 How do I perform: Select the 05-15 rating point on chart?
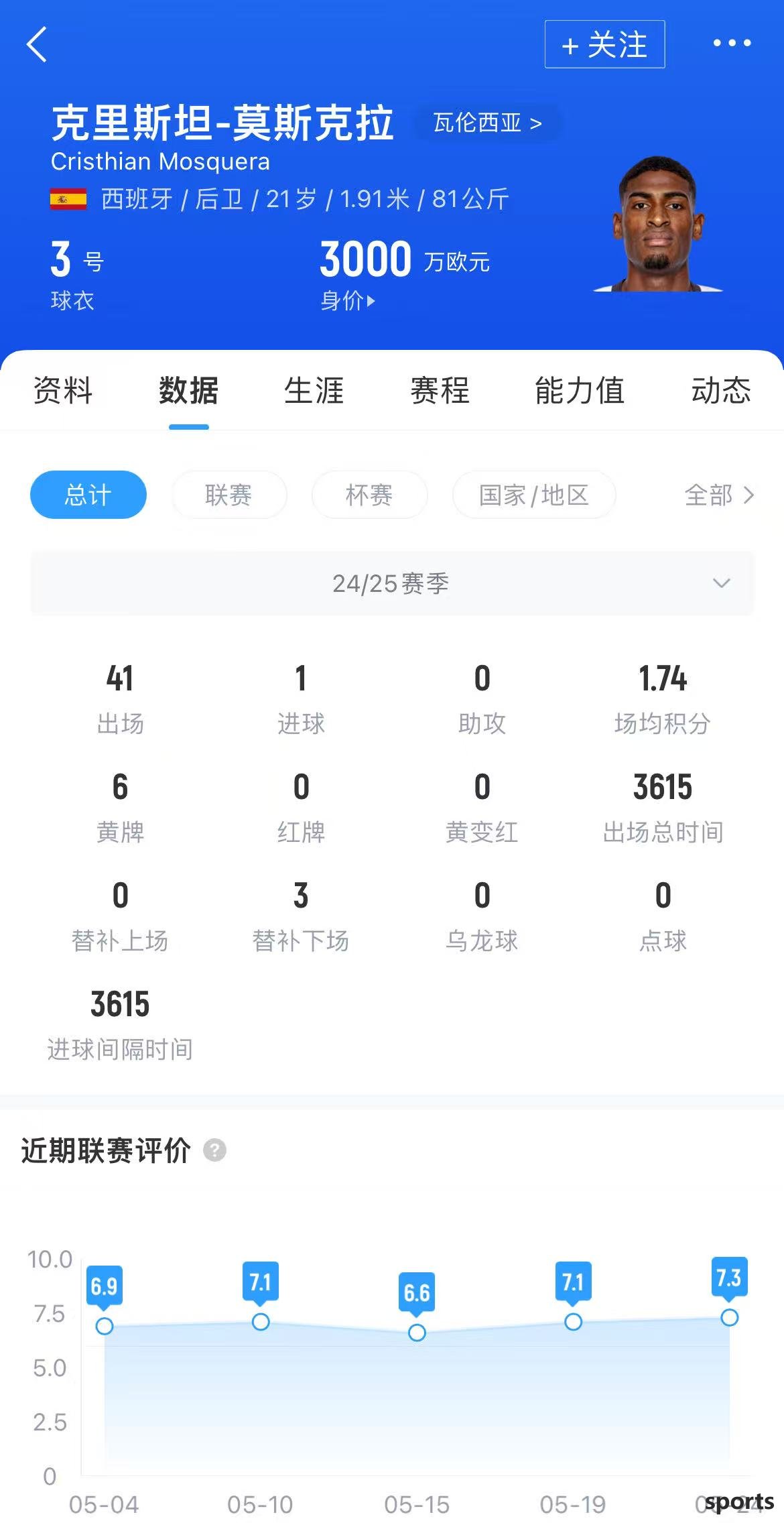[417, 1332]
